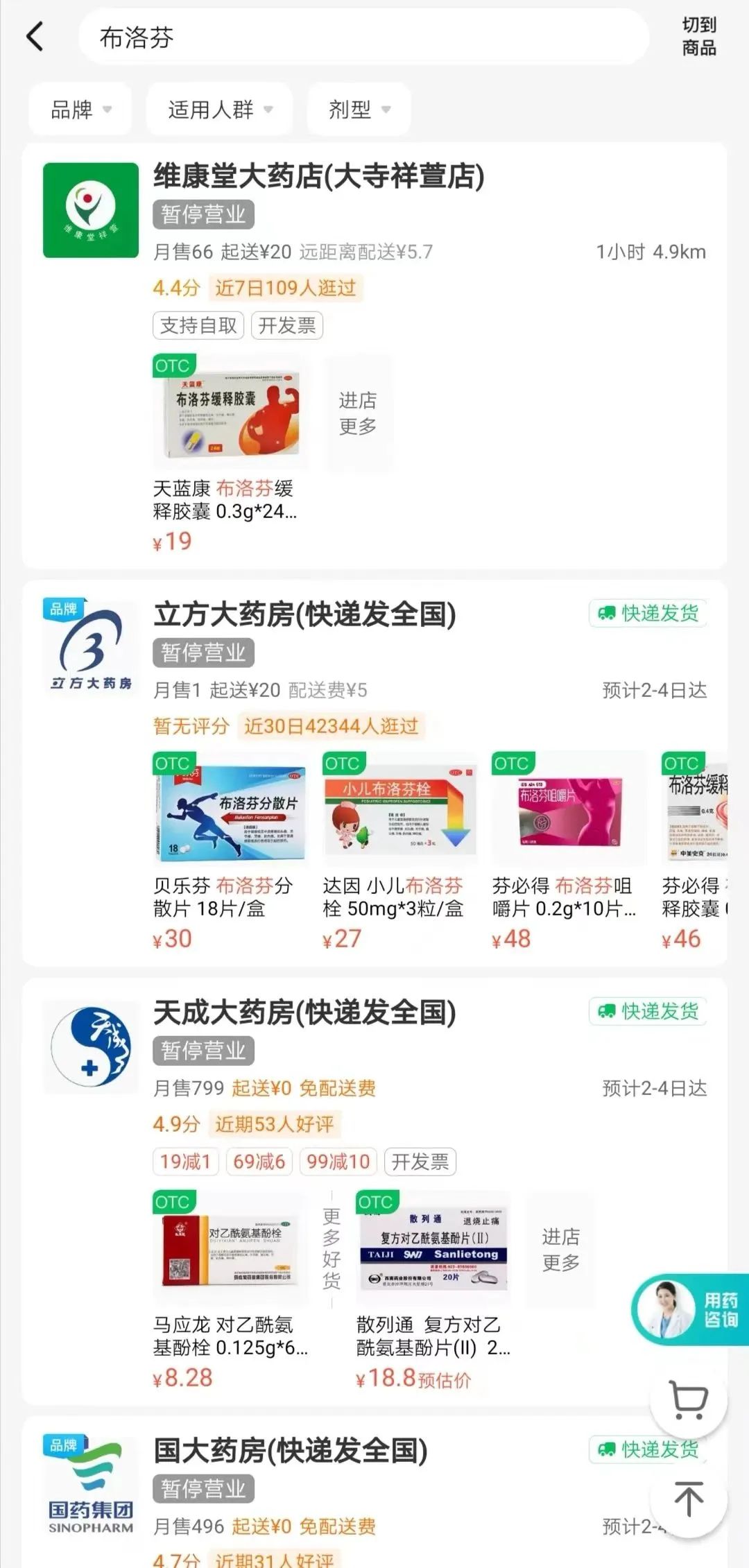749x1568 pixels.
Task: Expand the 适用人群 filter dropdown
Action: coord(219,110)
